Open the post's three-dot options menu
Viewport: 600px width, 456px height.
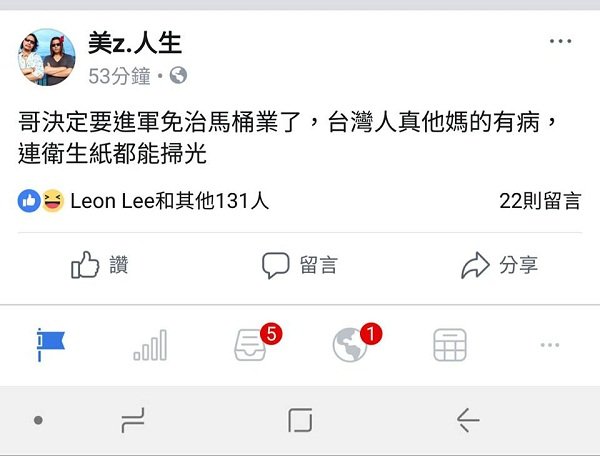[561, 42]
